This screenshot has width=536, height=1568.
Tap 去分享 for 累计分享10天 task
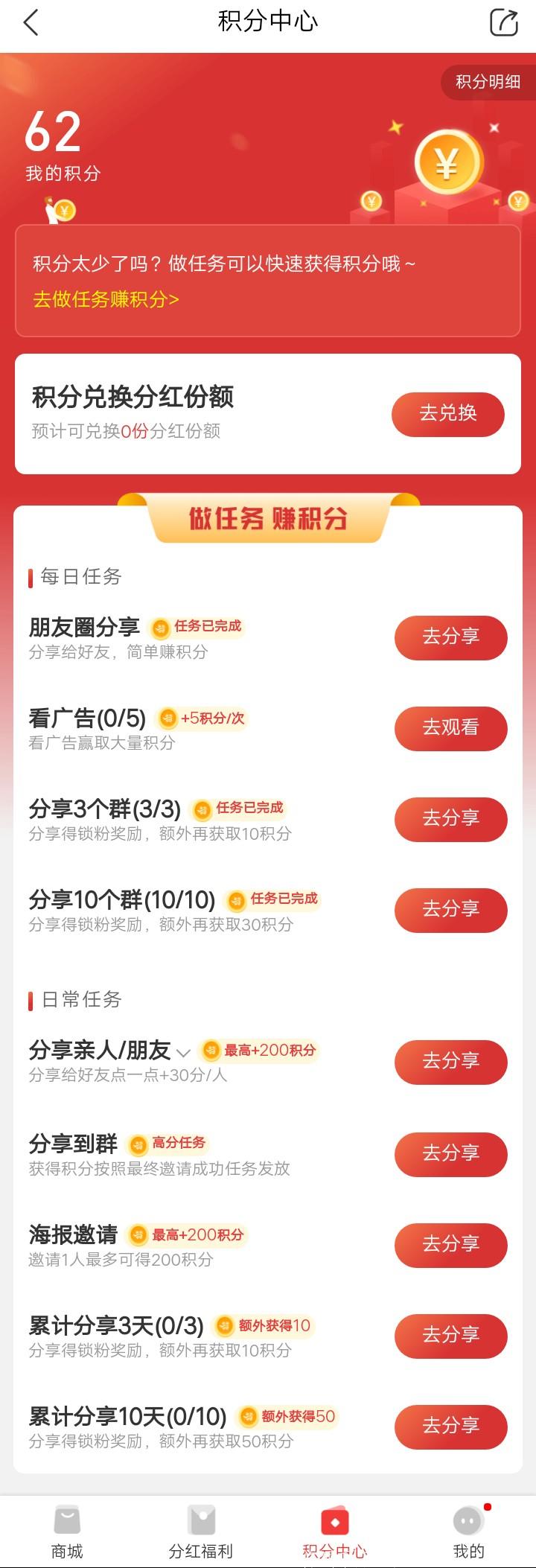click(x=450, y=1427)
